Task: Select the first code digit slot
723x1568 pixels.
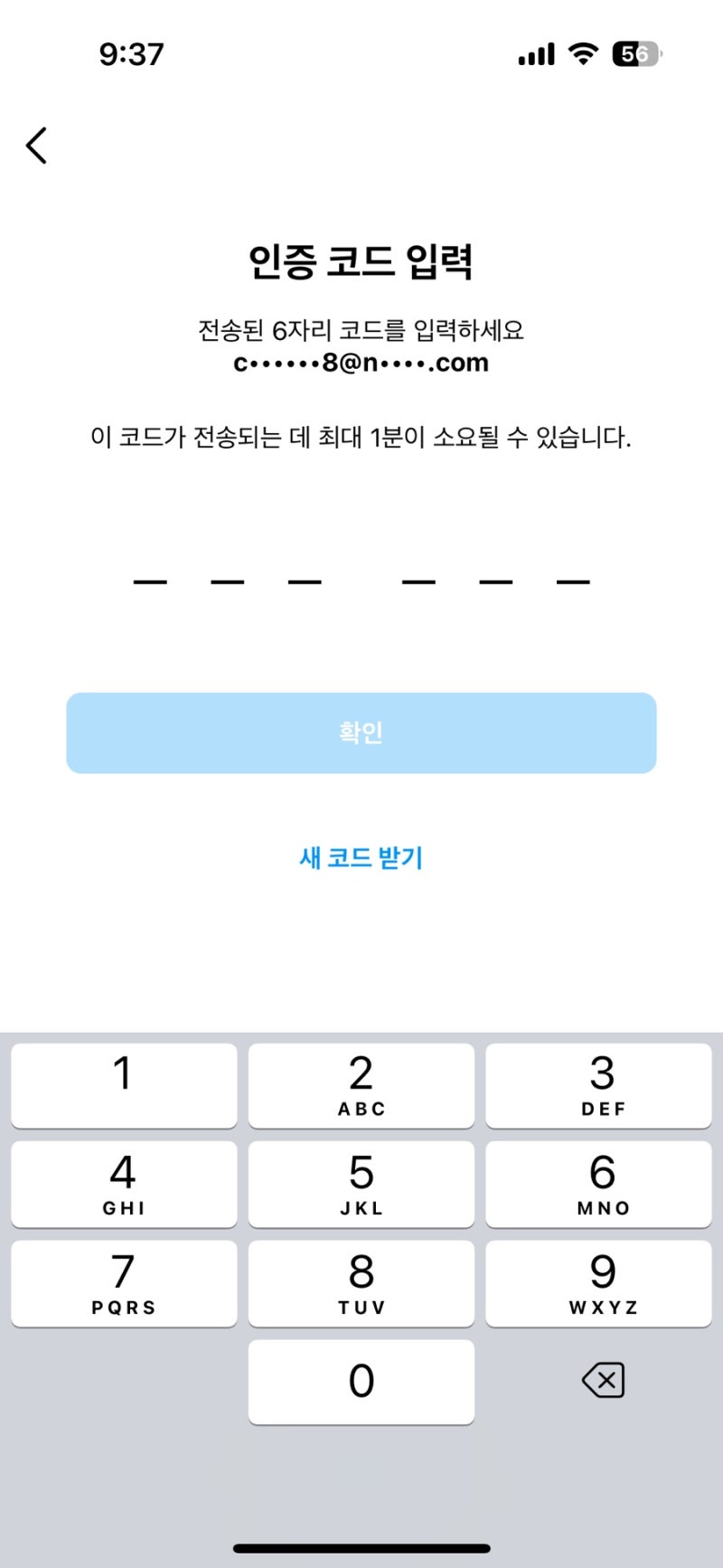Action: [148, 579]
